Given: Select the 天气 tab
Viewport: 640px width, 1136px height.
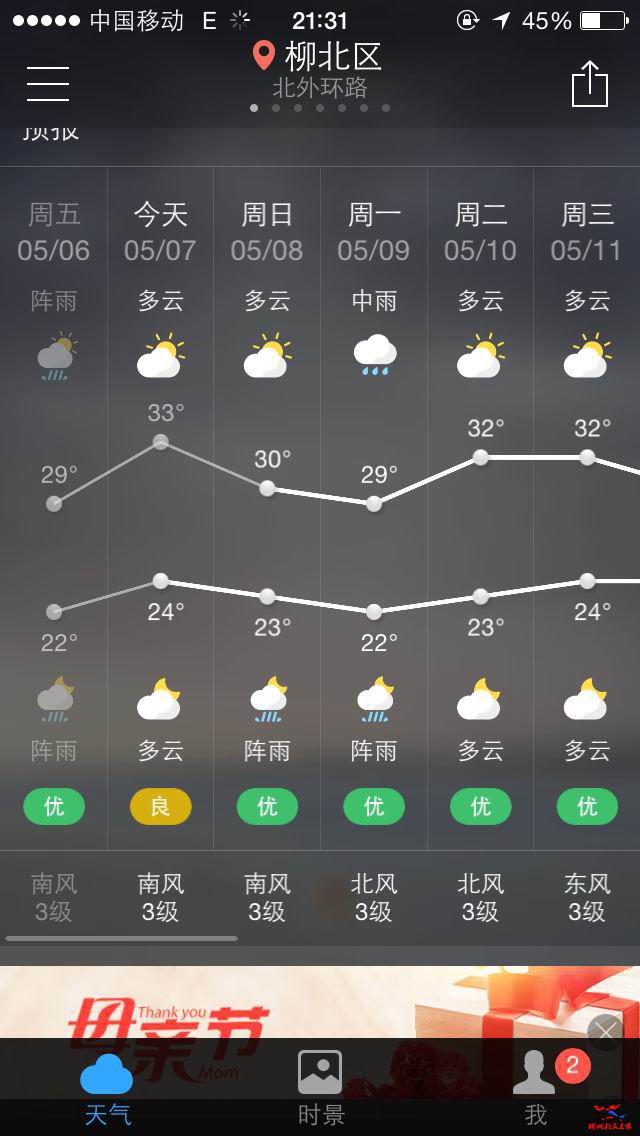Looking at the screenshot, I should click(107, 1088).
